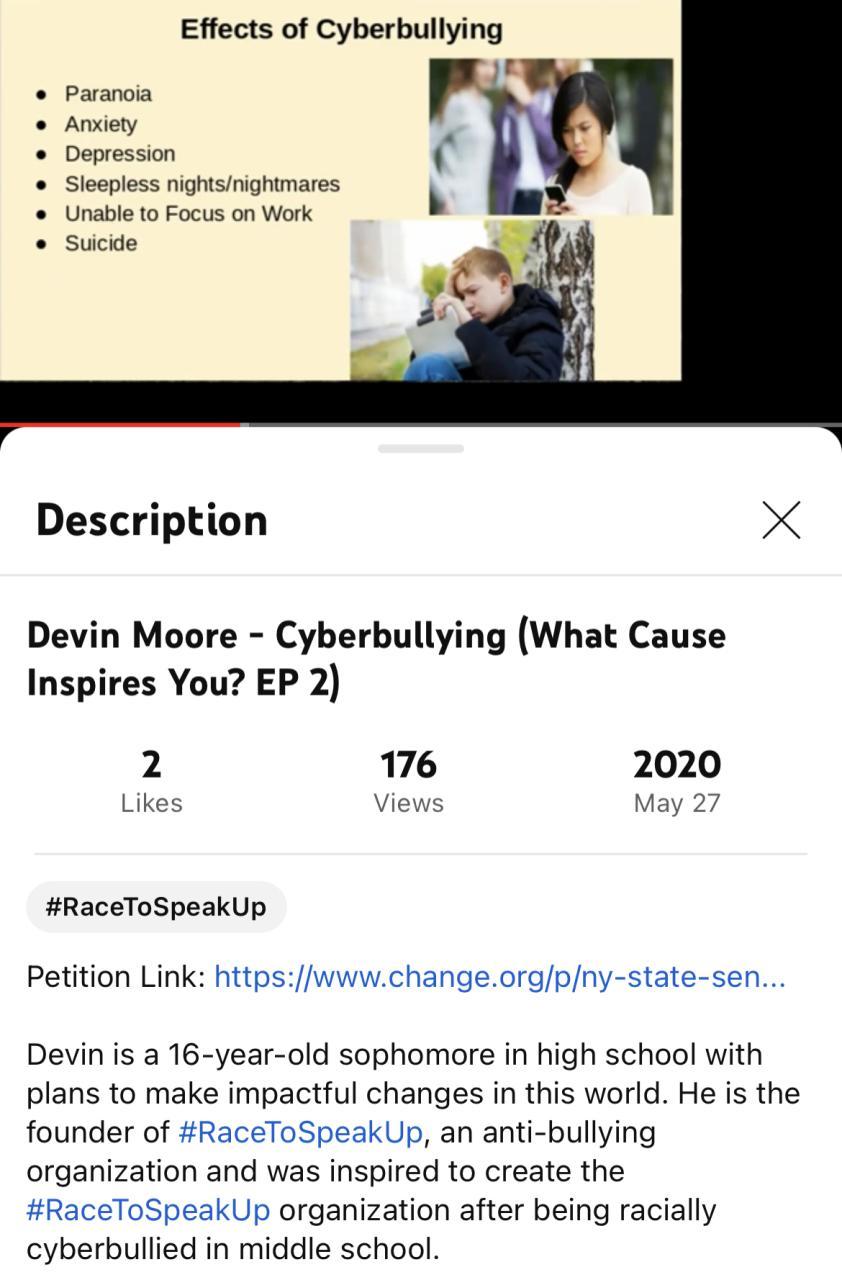Open the change.org petition link
Screen dimensions: 842x1280
(x=500, y=976)
